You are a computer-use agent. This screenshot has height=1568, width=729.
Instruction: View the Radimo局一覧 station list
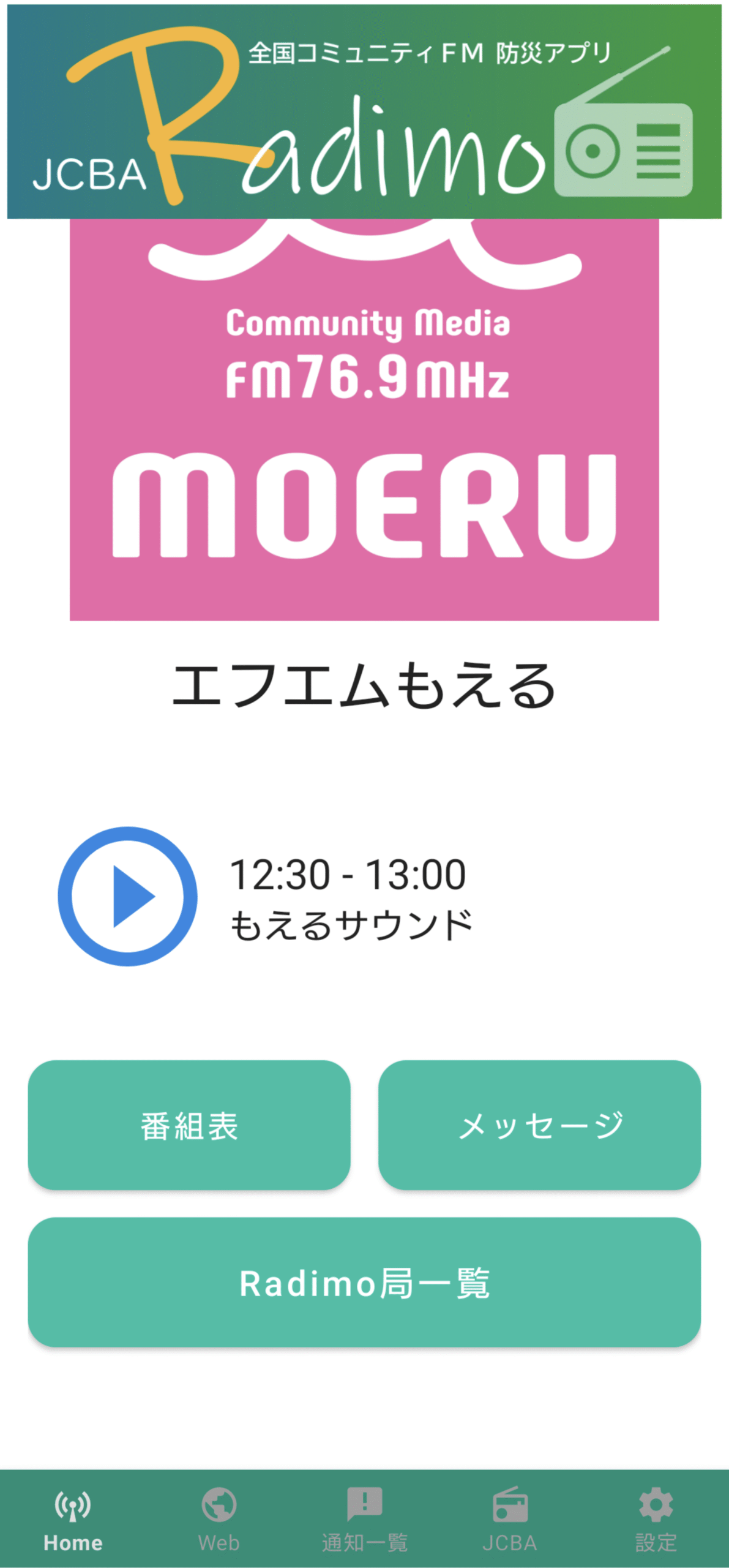tap(364, 1282)
